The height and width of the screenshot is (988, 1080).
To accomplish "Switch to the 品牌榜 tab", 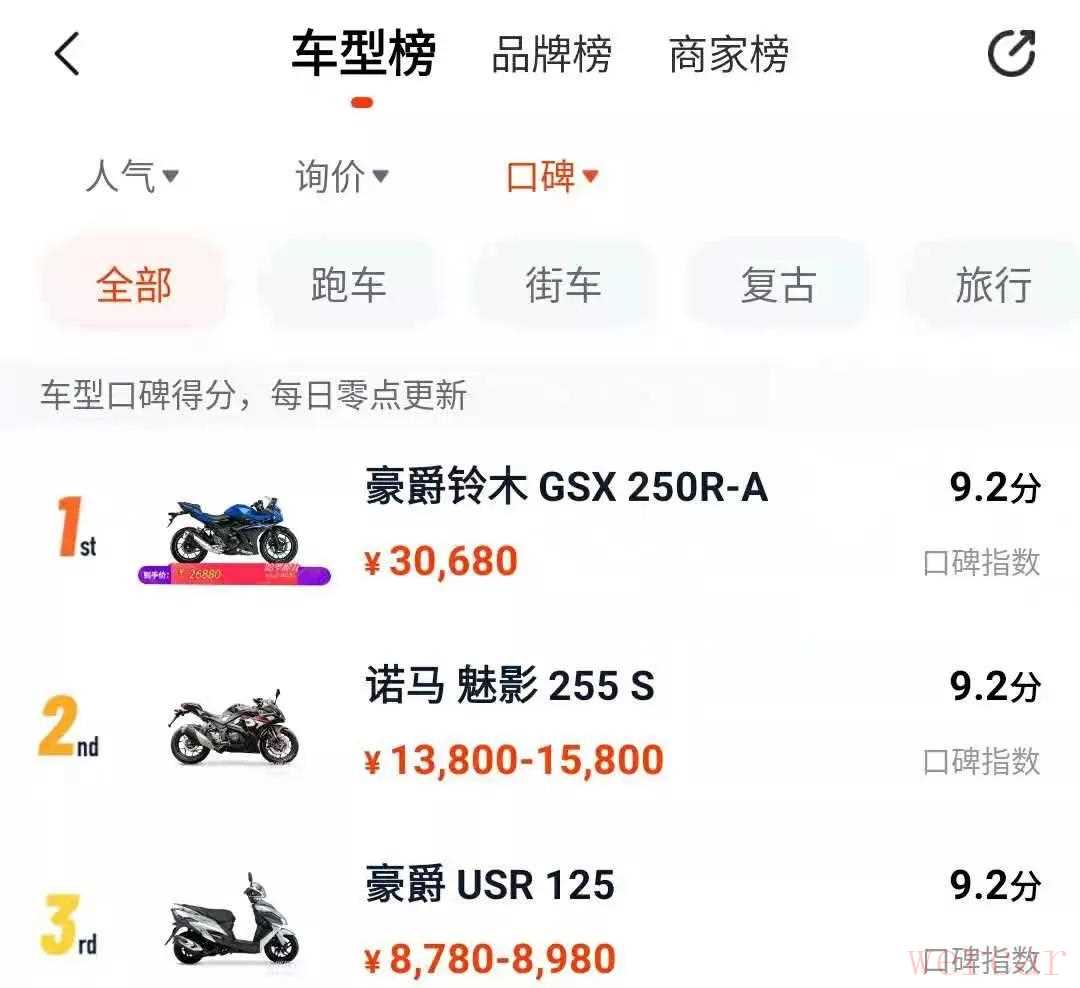I will click(x=551, y=54).
